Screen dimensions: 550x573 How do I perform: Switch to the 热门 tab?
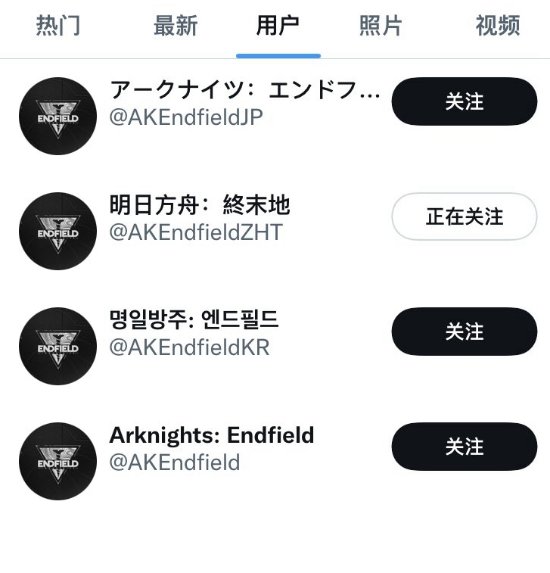tap(58, 26)
